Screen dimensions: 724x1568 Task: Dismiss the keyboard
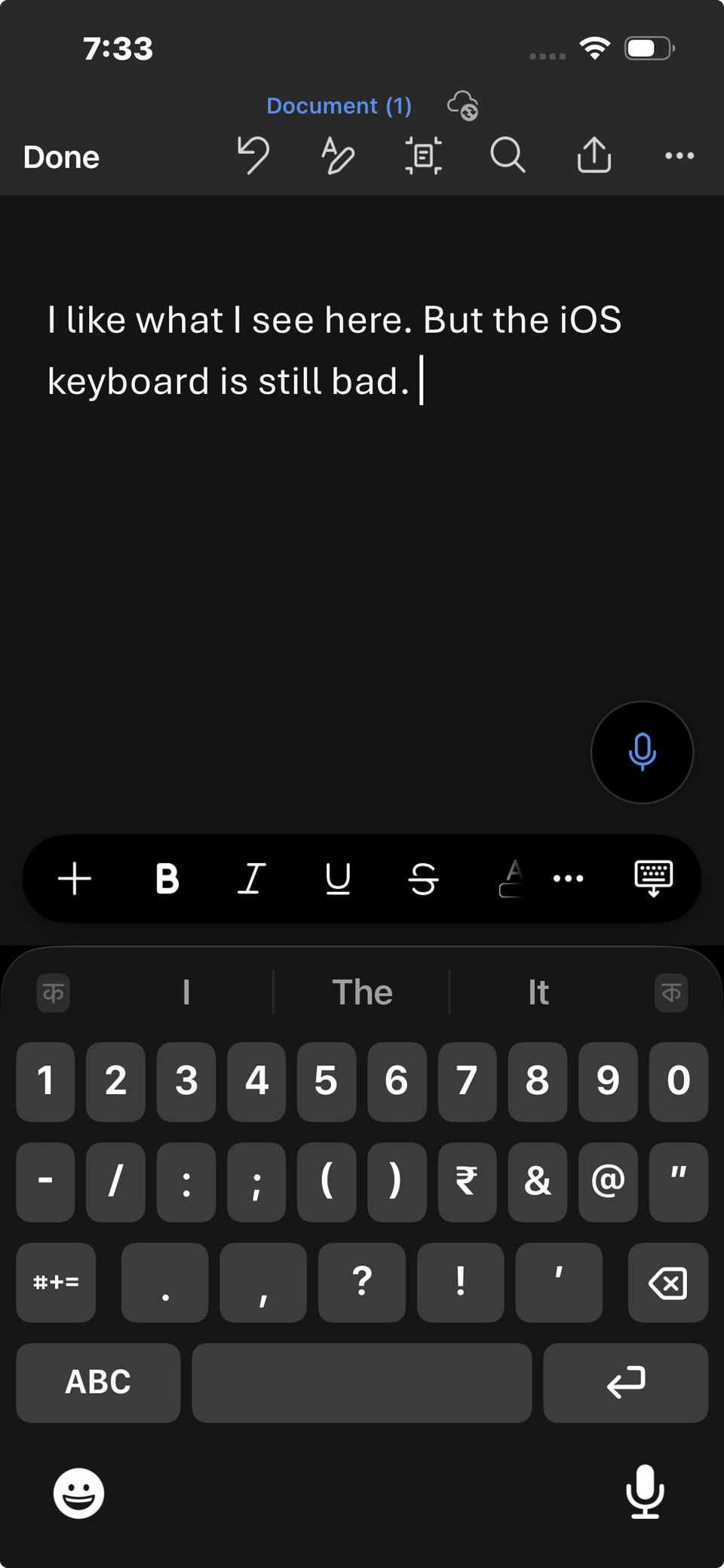[x=653, y=878]
